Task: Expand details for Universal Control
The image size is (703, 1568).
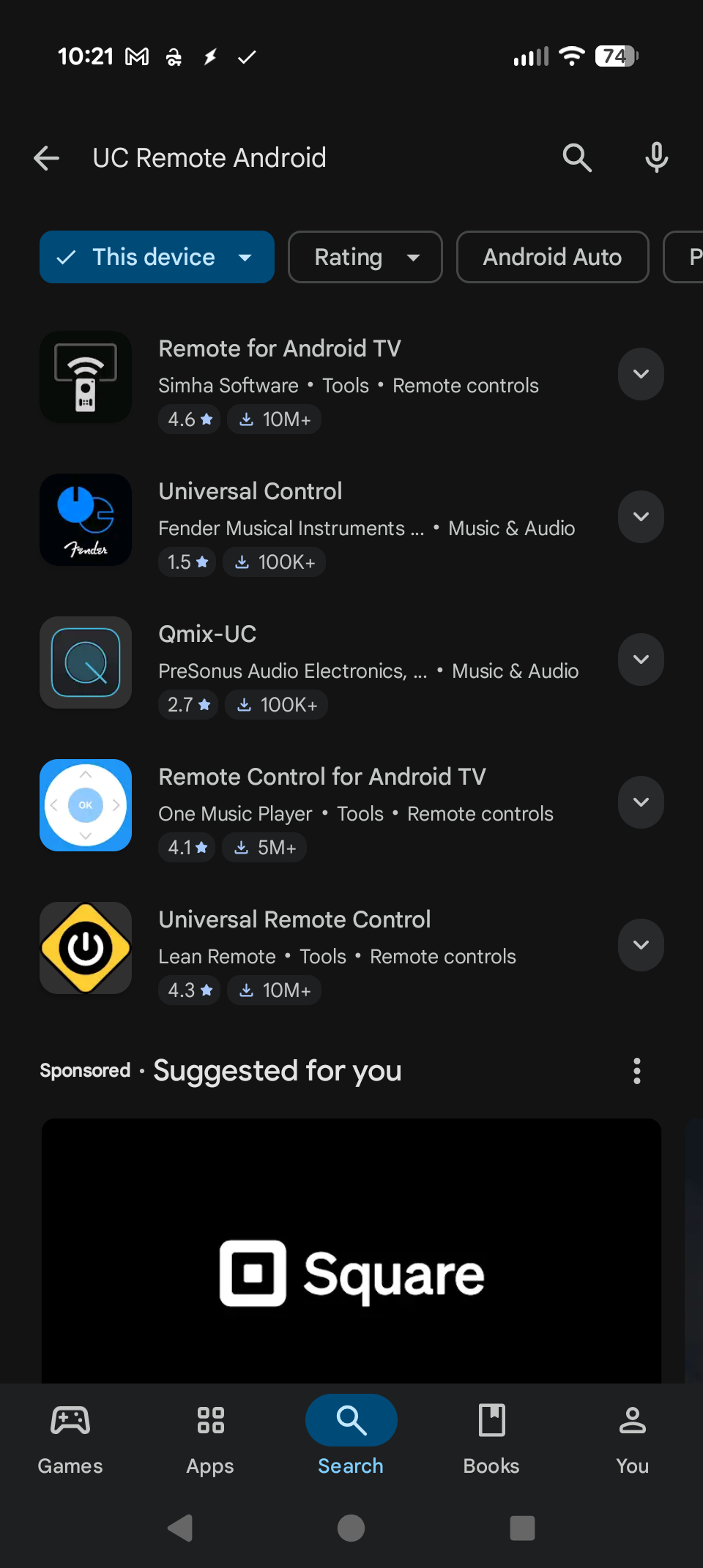Action: (x=641, y=517)
